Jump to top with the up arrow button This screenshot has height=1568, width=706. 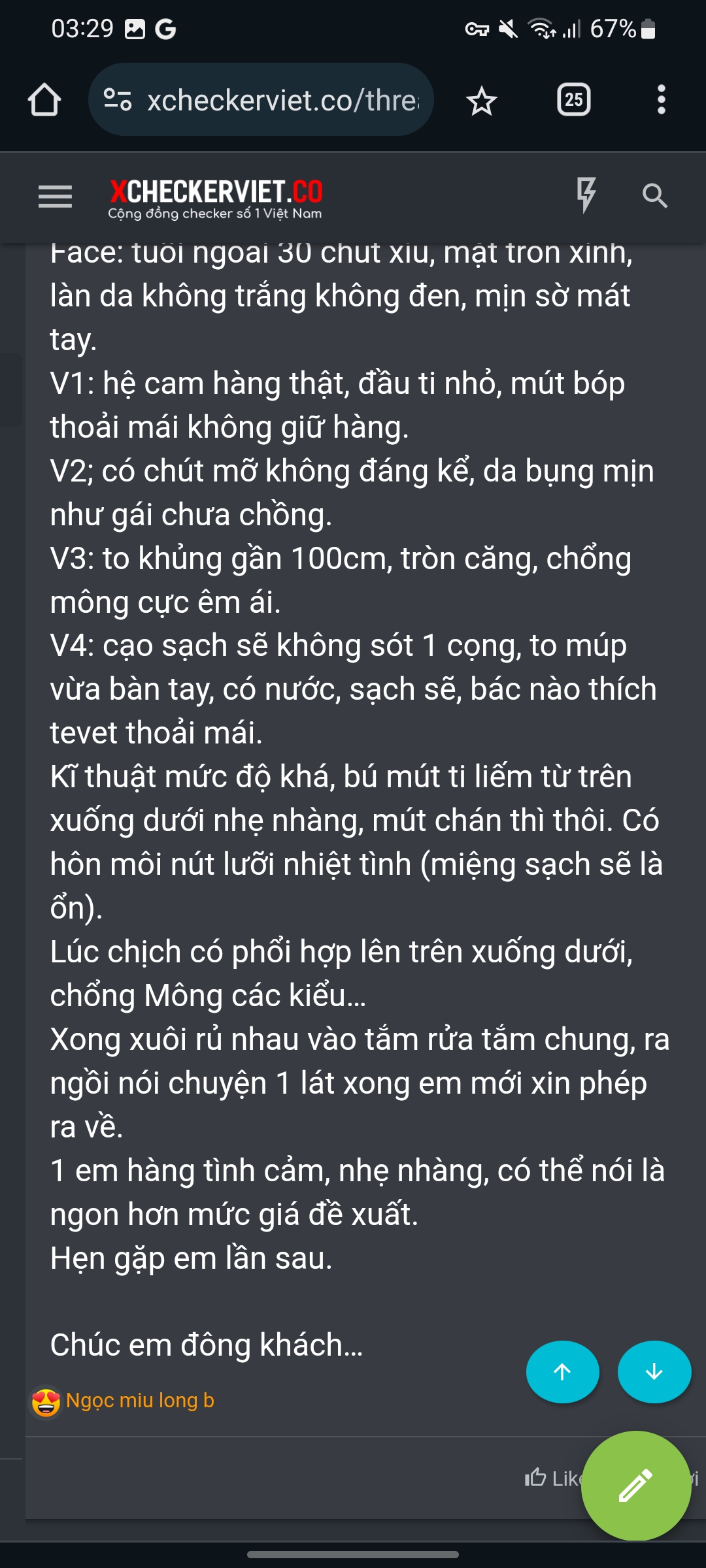point(562,1371)
